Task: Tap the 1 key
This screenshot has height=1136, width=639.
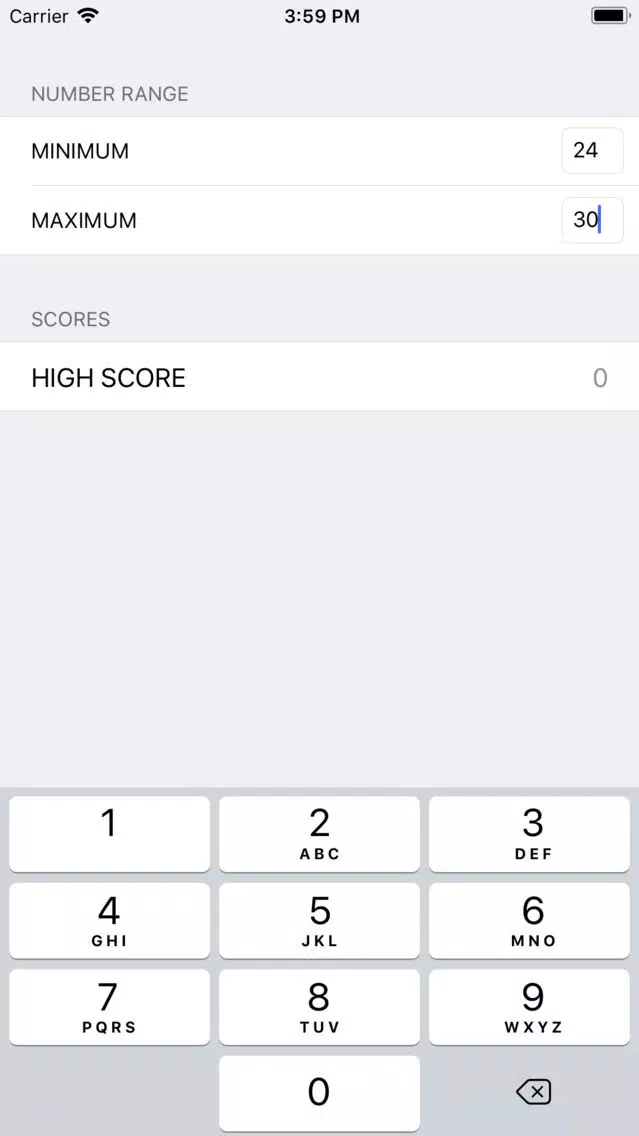Action: click(109, 833)
